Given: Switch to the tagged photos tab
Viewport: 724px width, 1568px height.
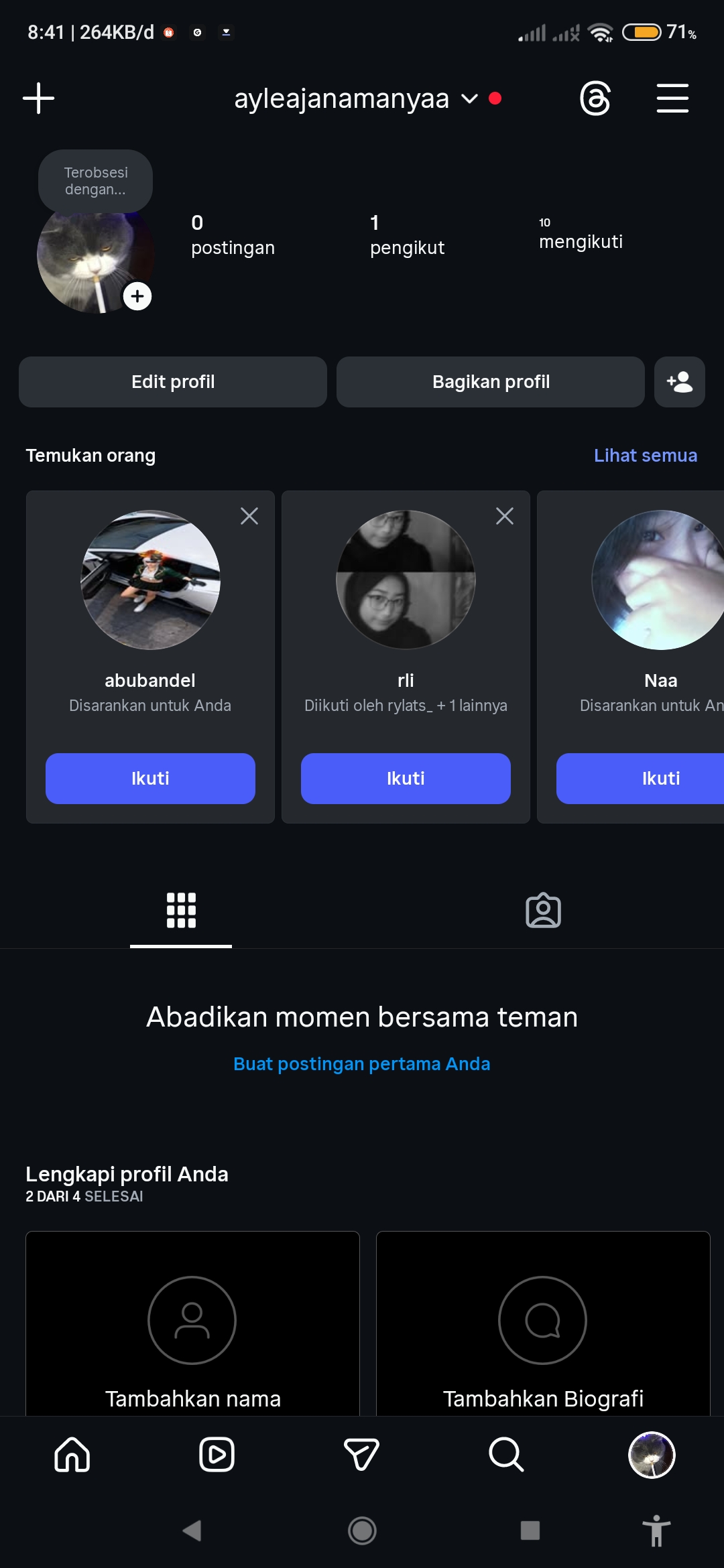Looking at the screenshot, I should (x=543, y=911).
